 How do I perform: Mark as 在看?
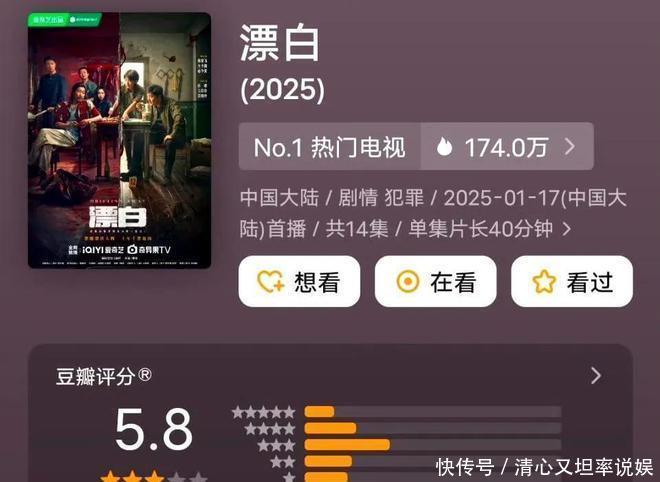[436, 282]
